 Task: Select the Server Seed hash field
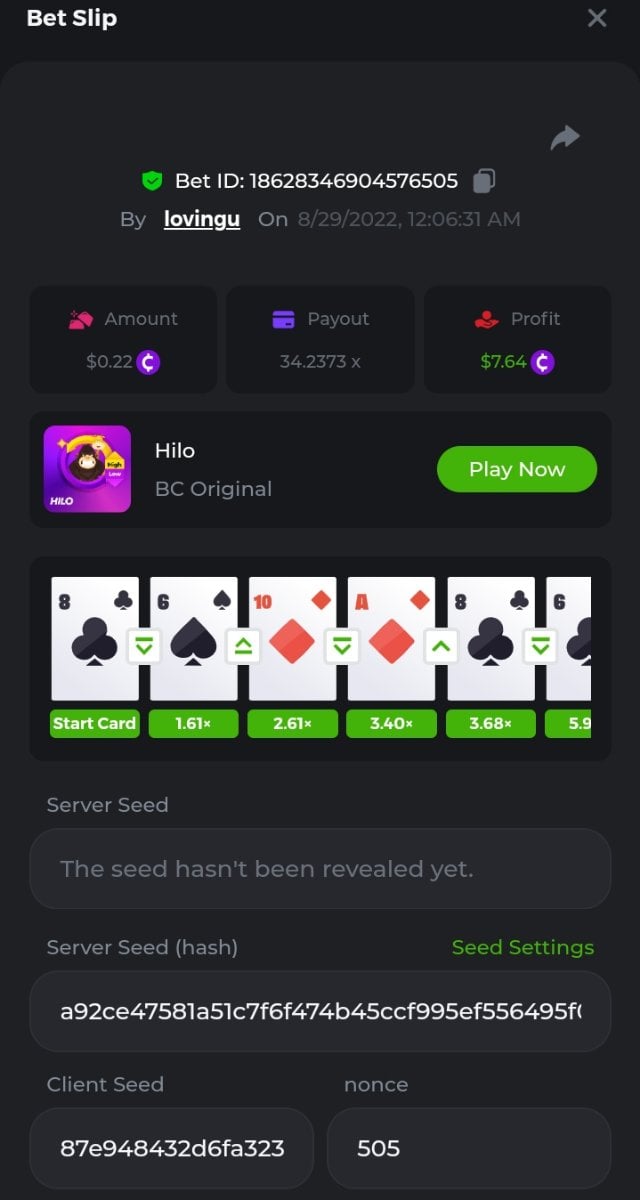point(320,1011)
